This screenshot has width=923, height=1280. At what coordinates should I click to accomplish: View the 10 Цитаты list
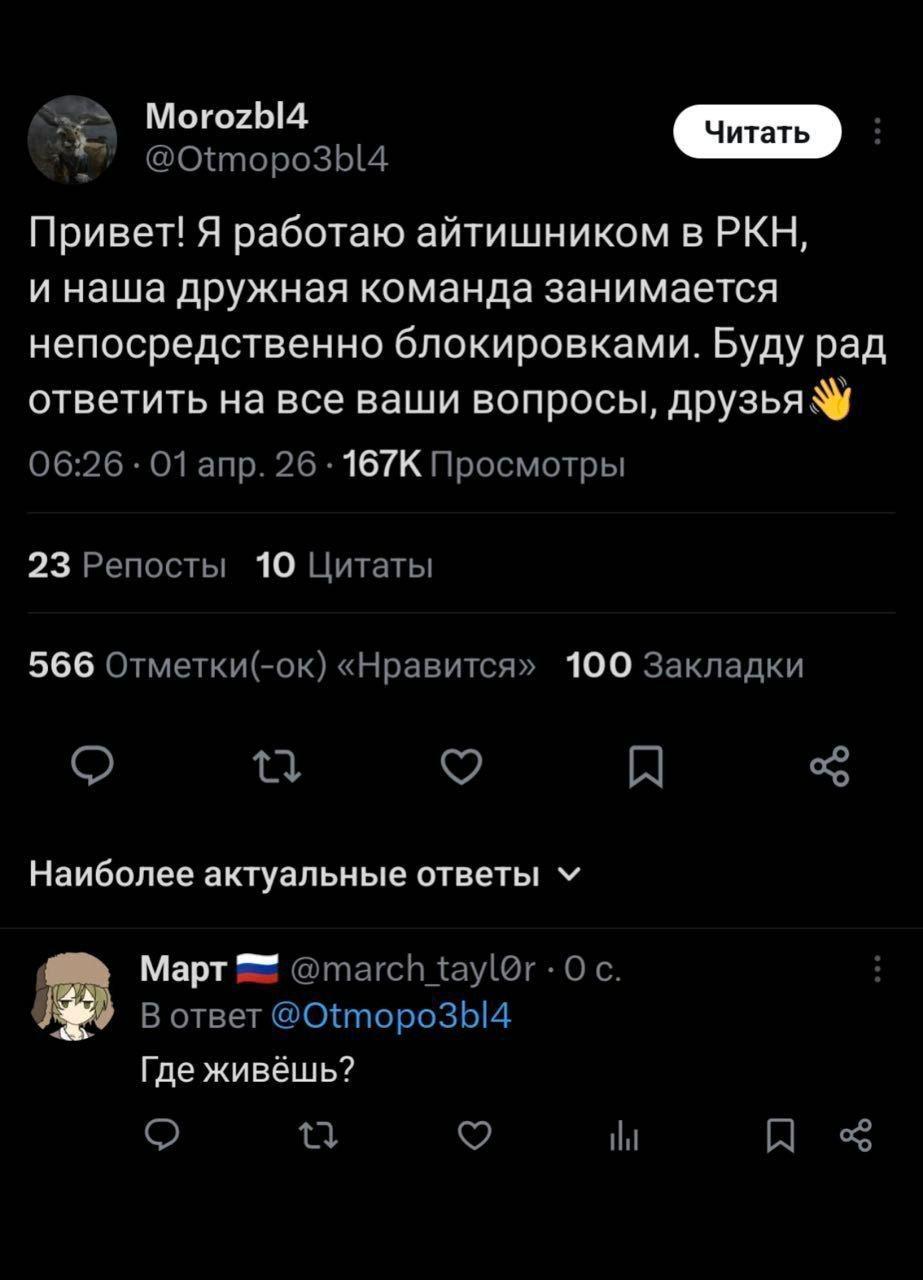pyautogui.click(x=344, y=566)
